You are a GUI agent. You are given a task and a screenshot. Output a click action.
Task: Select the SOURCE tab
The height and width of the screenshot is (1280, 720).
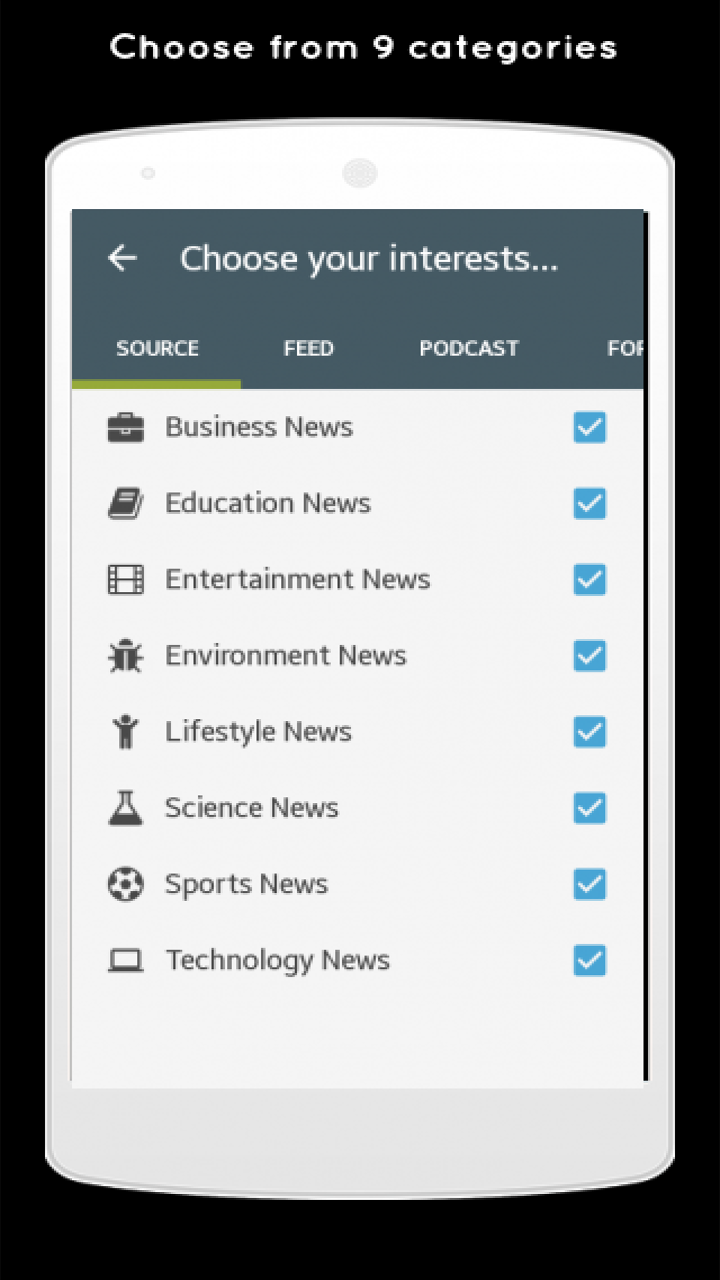(156, 348)
